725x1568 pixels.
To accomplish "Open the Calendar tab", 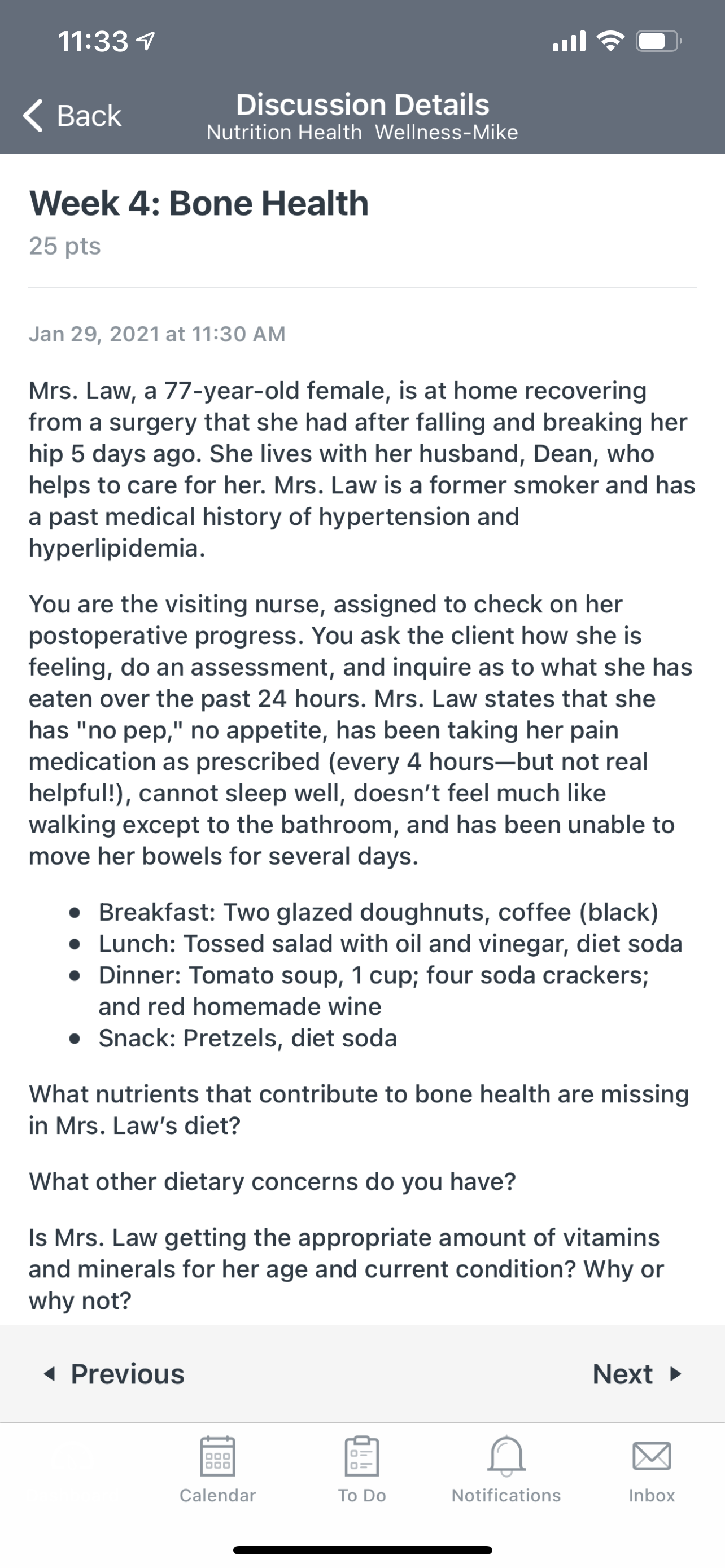I will [x=217, y=1470].
